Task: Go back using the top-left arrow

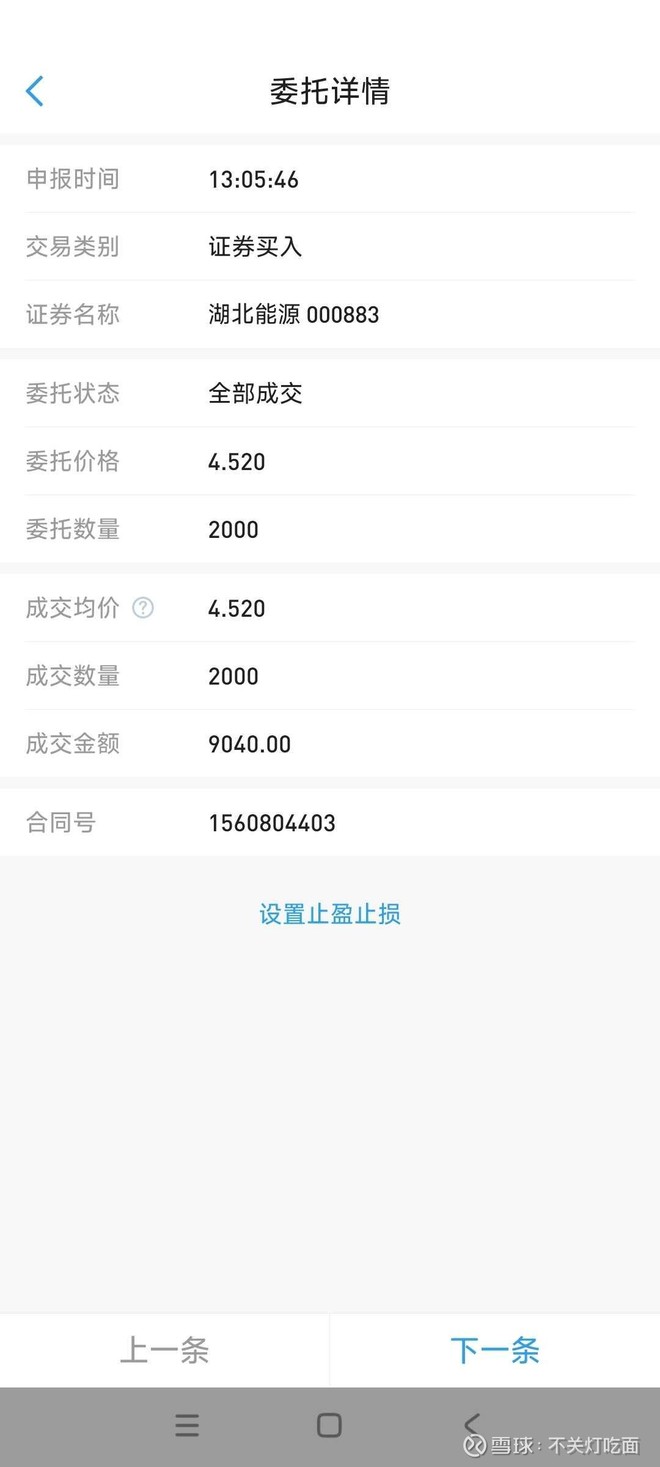Action: [35, 91]
